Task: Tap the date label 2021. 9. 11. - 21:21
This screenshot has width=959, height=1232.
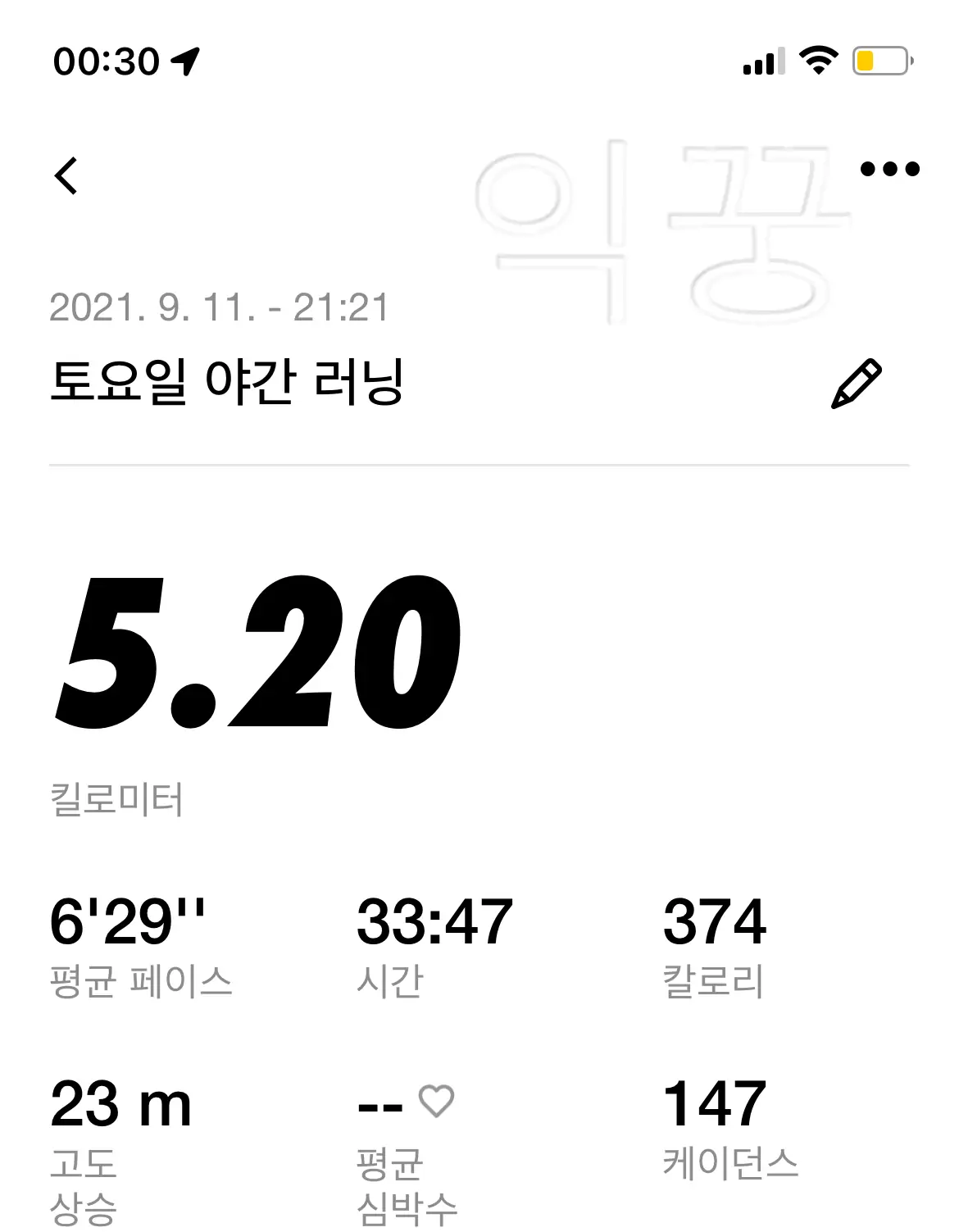Action: (x=220, y=307)
